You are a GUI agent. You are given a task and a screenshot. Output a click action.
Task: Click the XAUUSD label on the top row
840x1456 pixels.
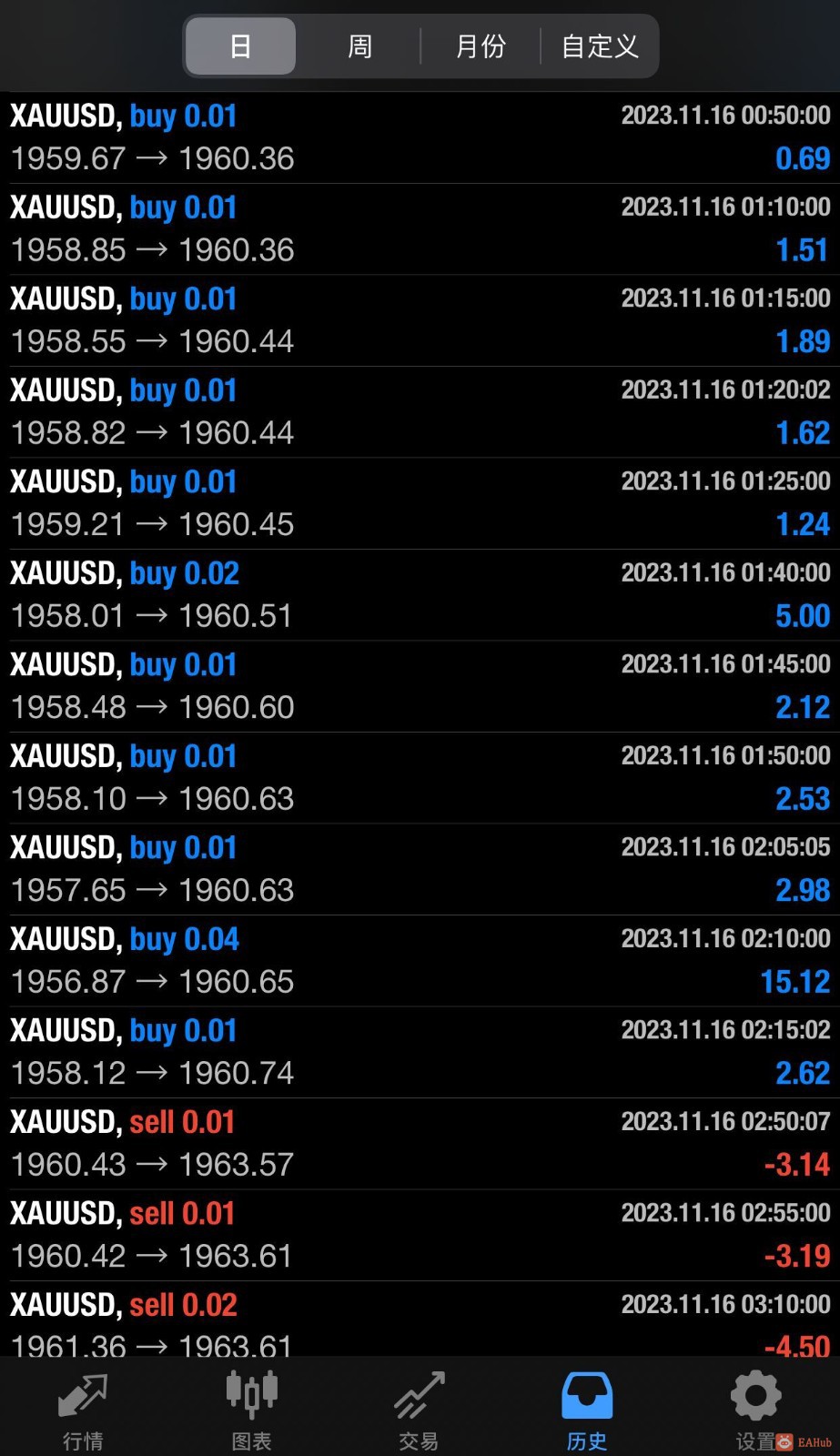[x=59, y=116]
